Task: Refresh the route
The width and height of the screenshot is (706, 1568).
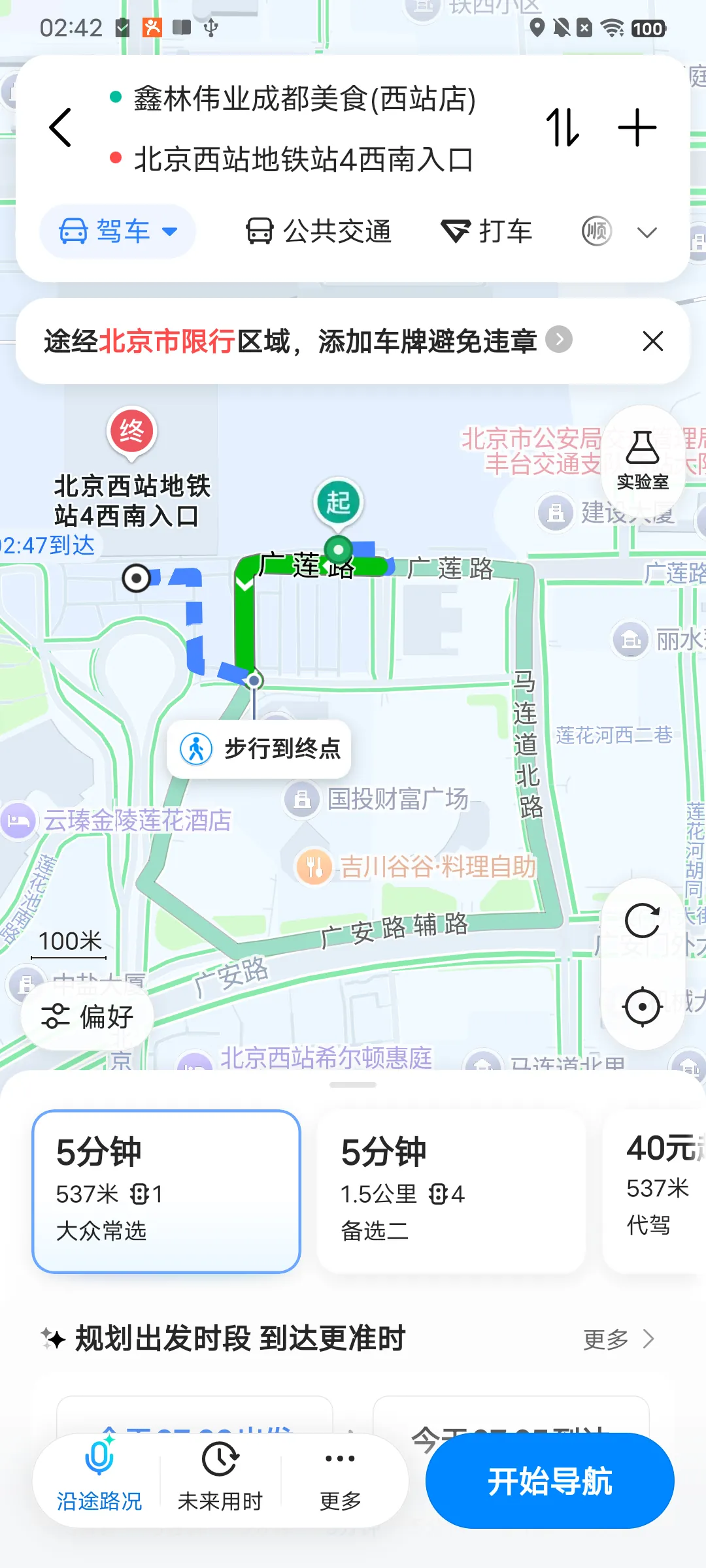Action: 643,921
